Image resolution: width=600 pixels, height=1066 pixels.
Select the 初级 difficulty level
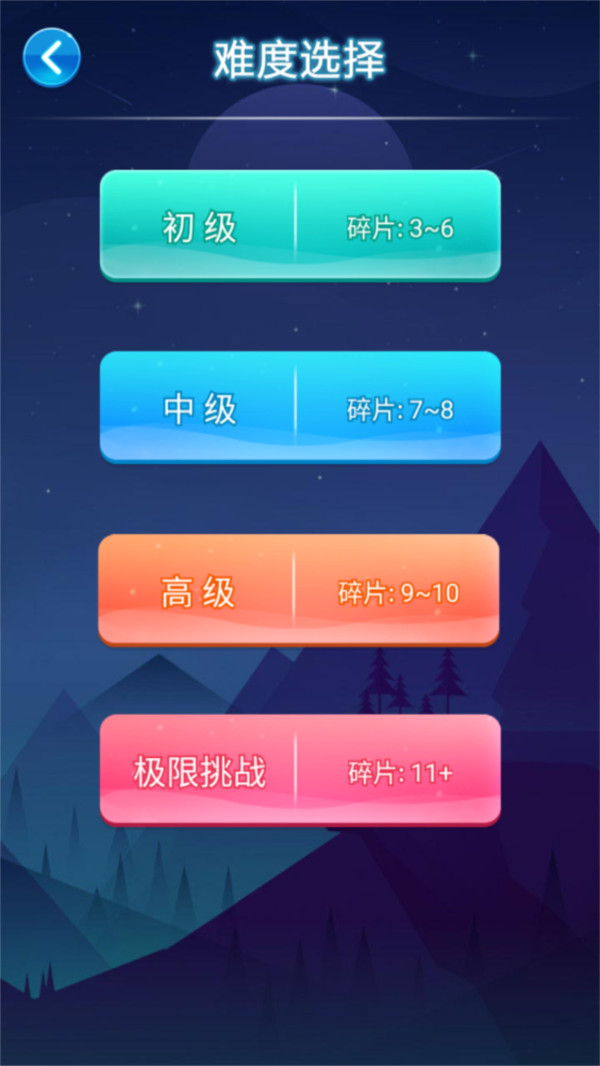300,226
